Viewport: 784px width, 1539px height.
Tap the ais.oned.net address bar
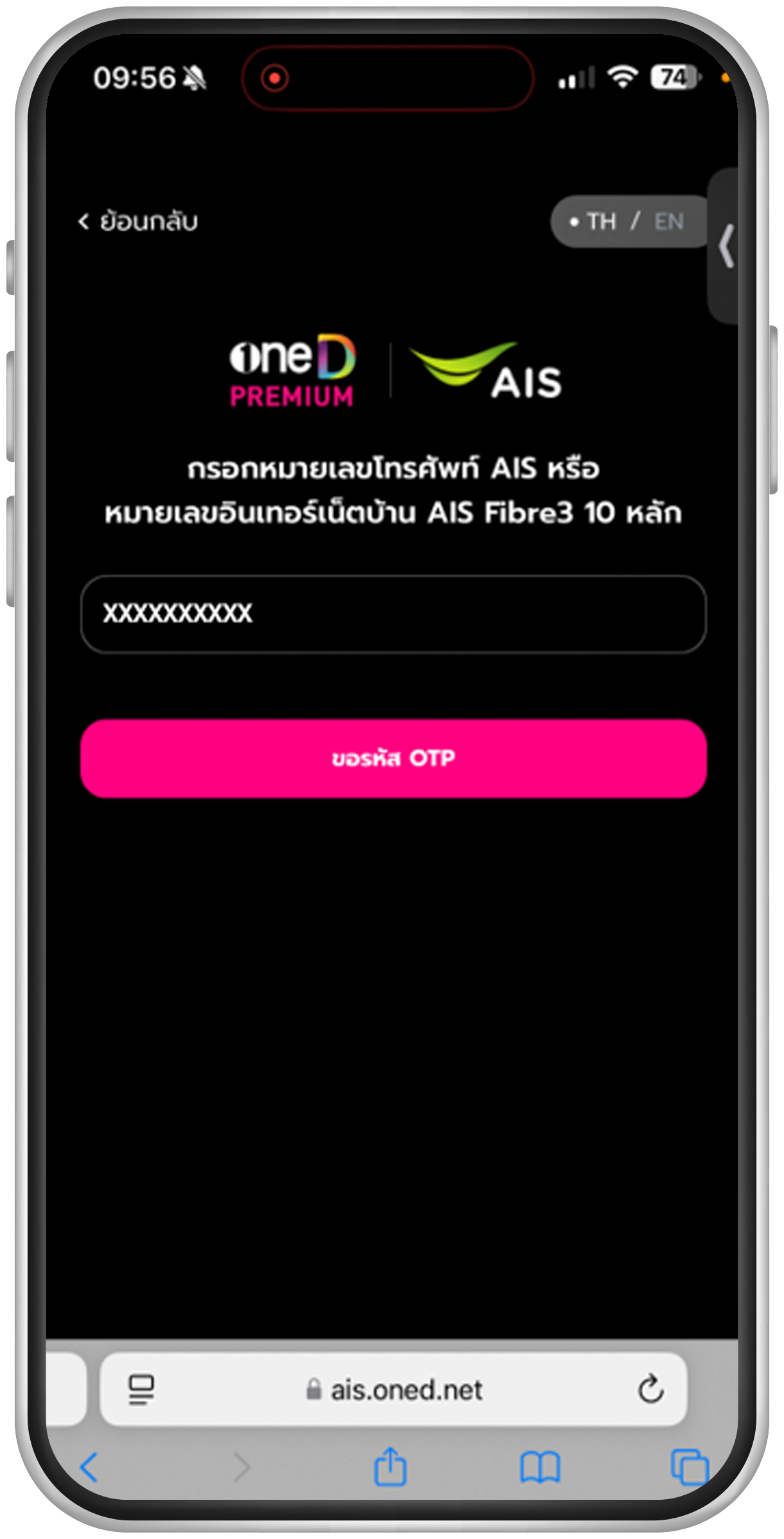tap(395, 1389)
